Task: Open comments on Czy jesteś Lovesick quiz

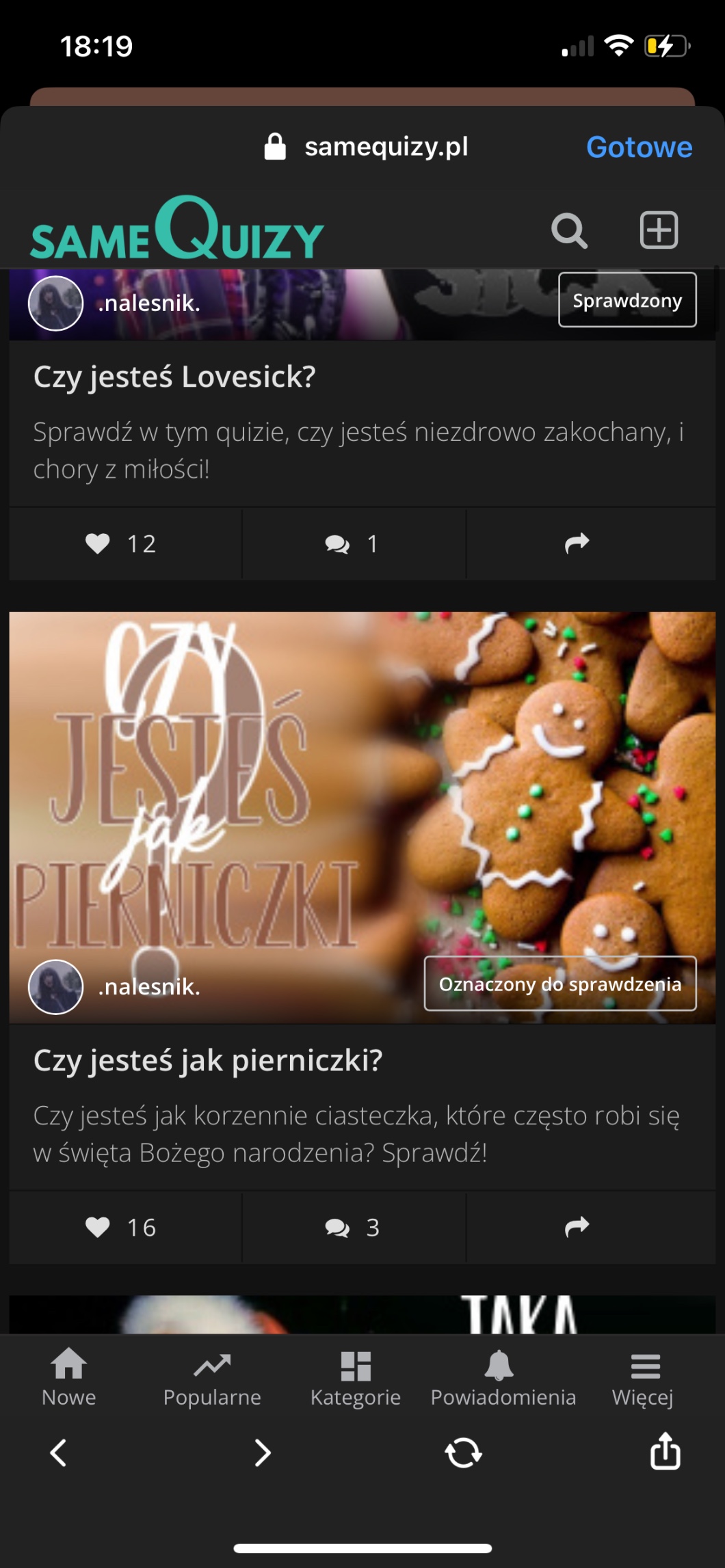Action: tap(352, 544)
